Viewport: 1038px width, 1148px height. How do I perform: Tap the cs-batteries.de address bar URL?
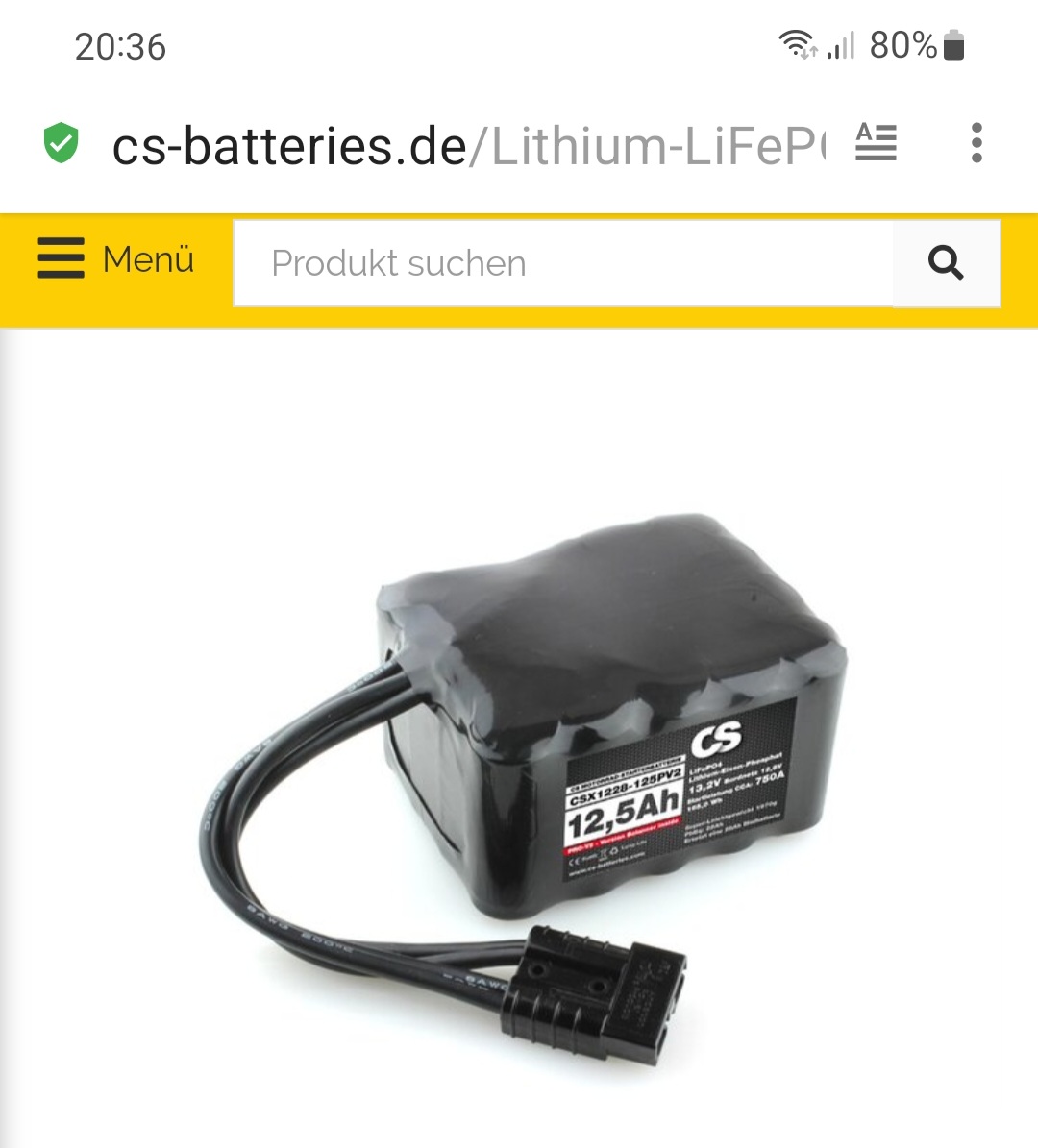click(467, 146)
